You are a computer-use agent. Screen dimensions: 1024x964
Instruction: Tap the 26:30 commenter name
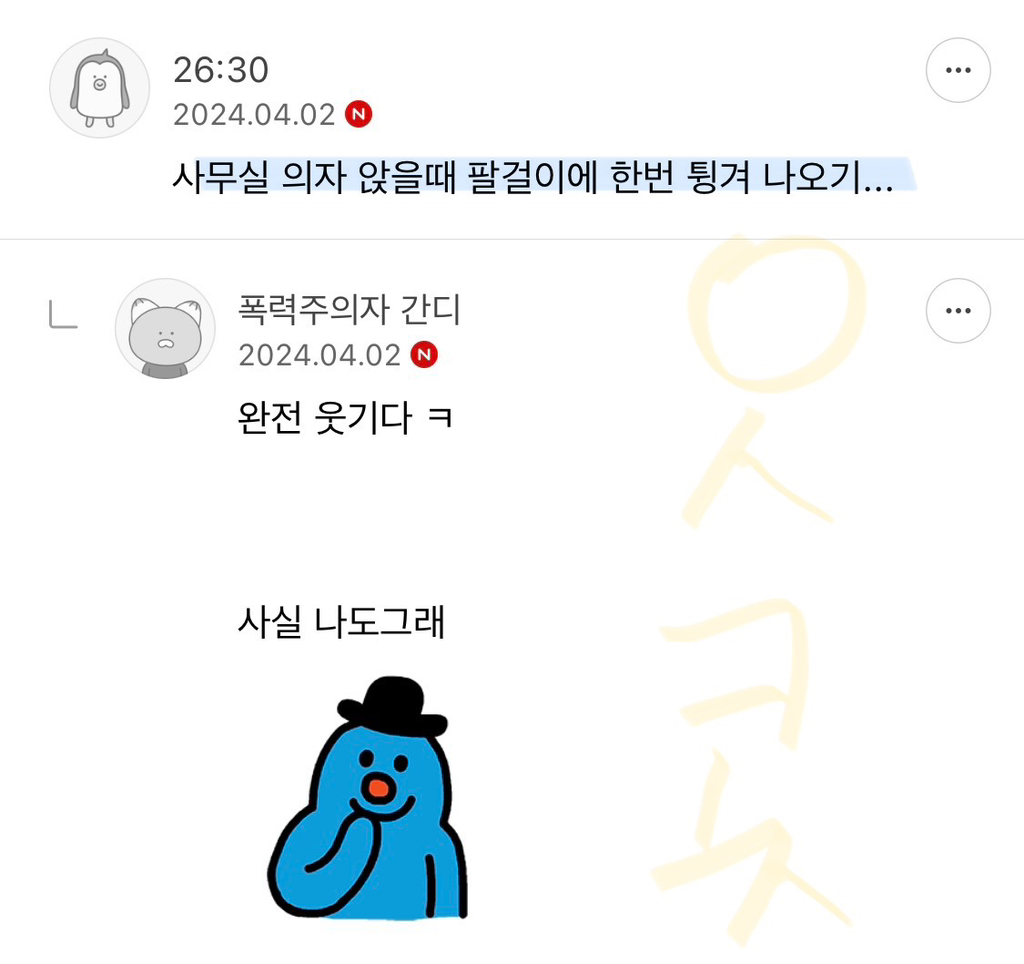[x=221, y=70]
